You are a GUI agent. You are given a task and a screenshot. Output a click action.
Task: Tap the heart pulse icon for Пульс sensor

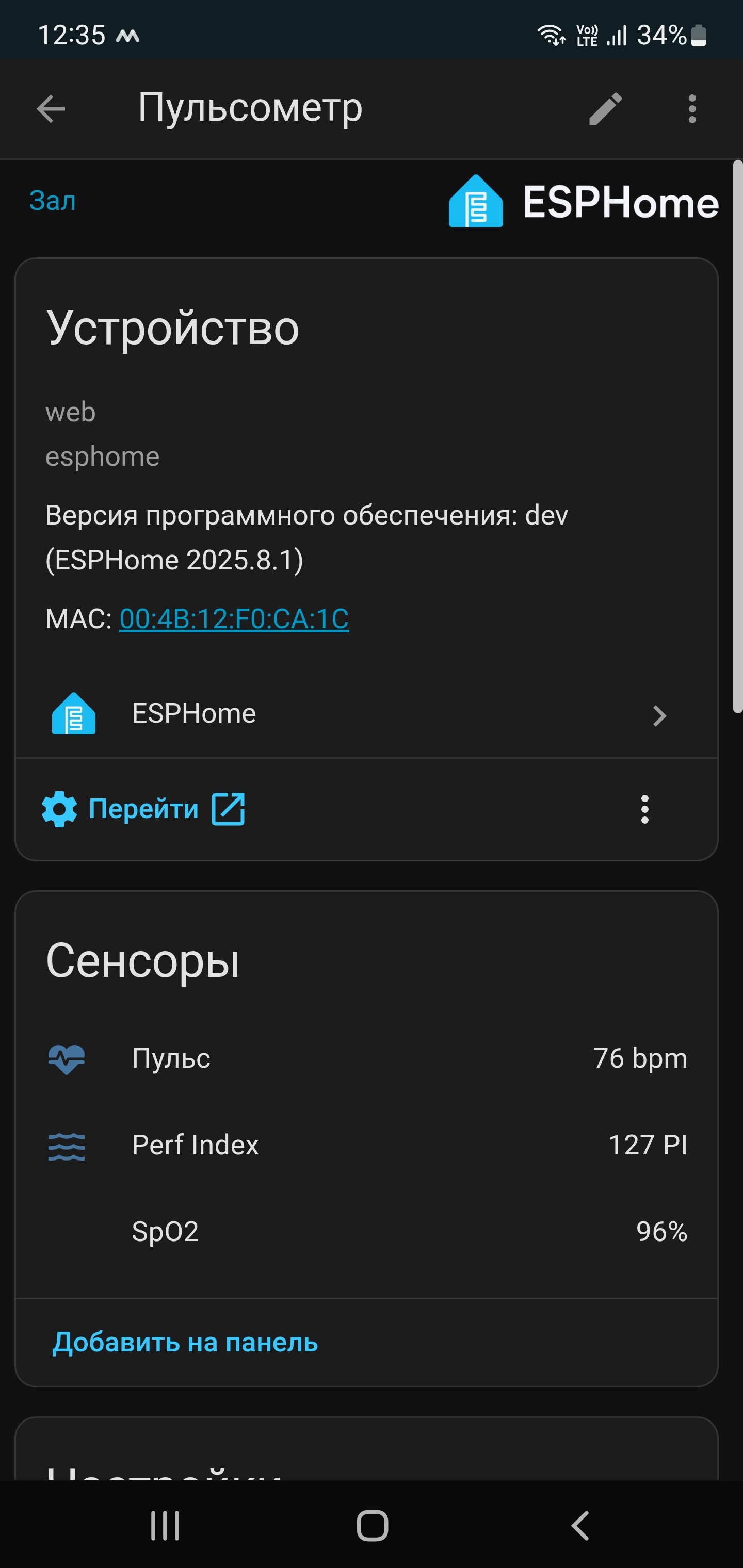[66, 1057]
